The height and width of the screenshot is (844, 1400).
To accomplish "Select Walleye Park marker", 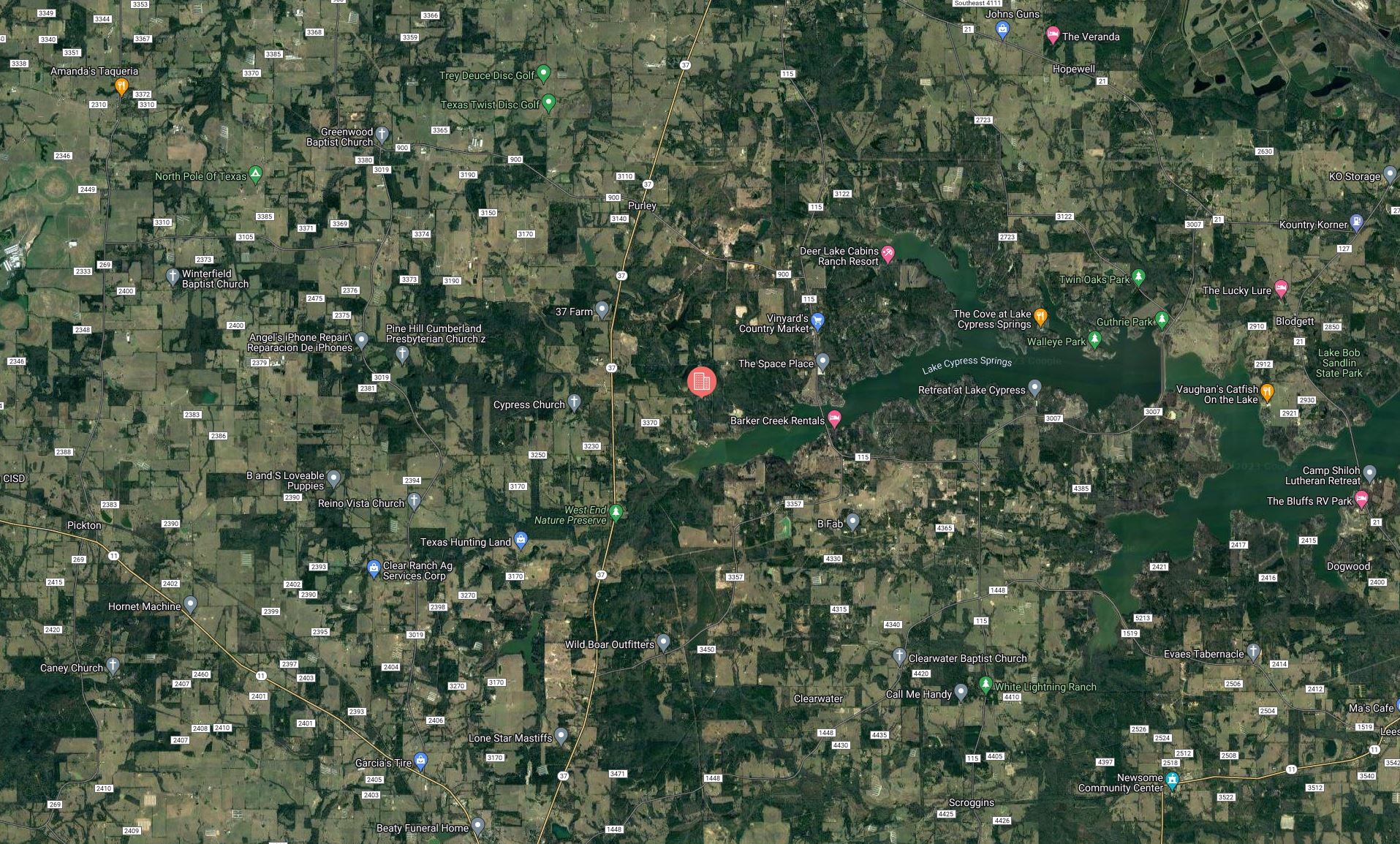I will click(1094, 339).
